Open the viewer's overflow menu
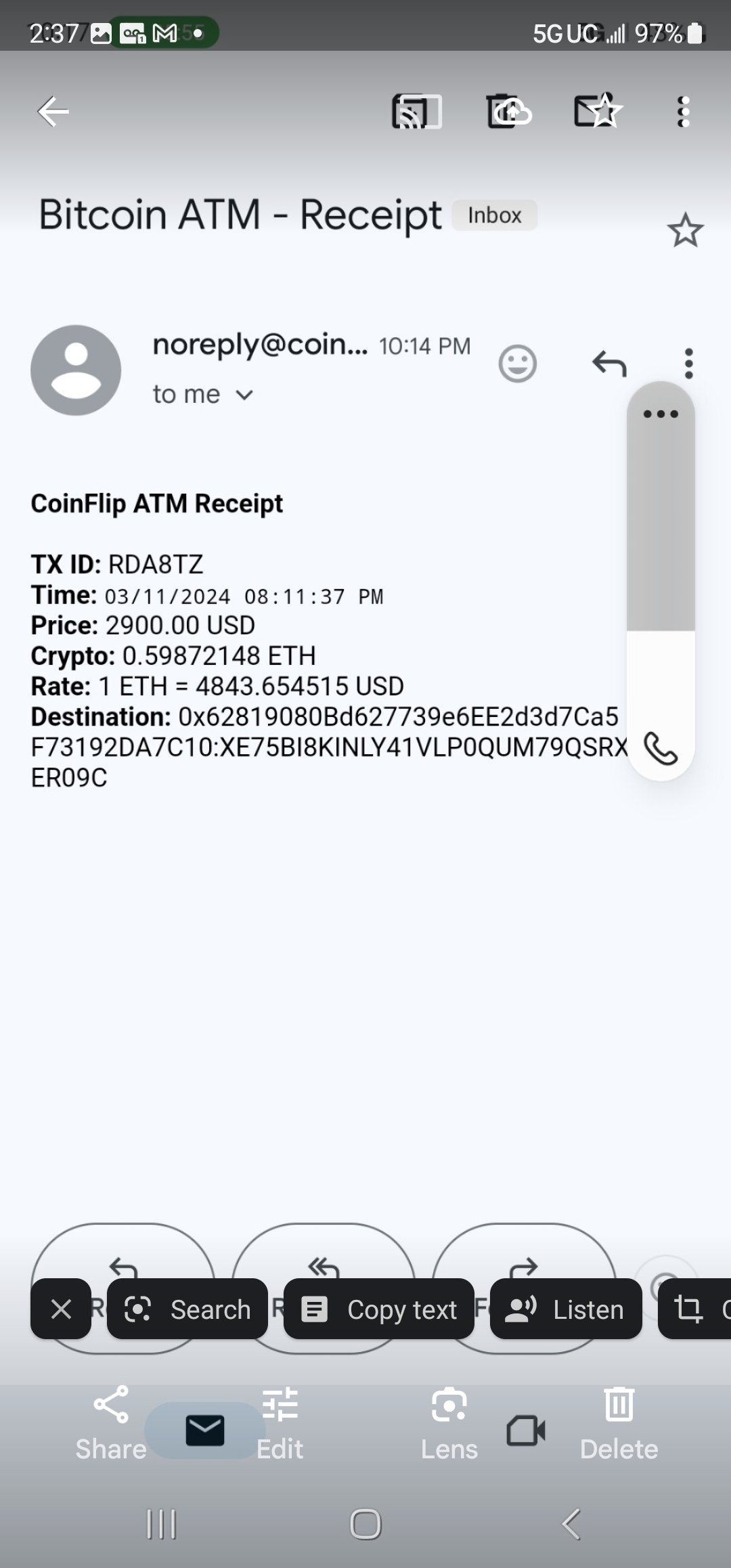Screen dimensions: 731x1568 684,112
